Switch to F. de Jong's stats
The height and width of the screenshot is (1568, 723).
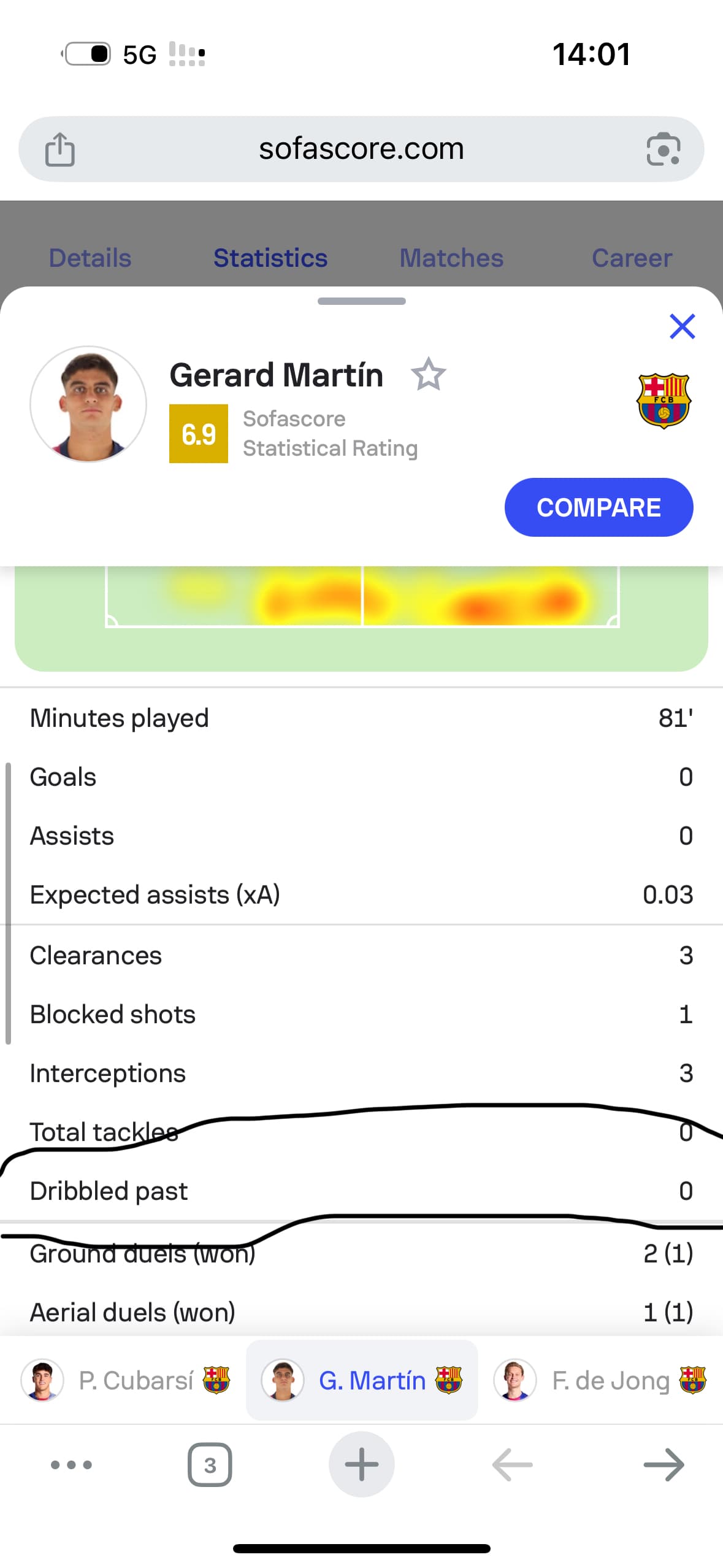pos(600,1380)
